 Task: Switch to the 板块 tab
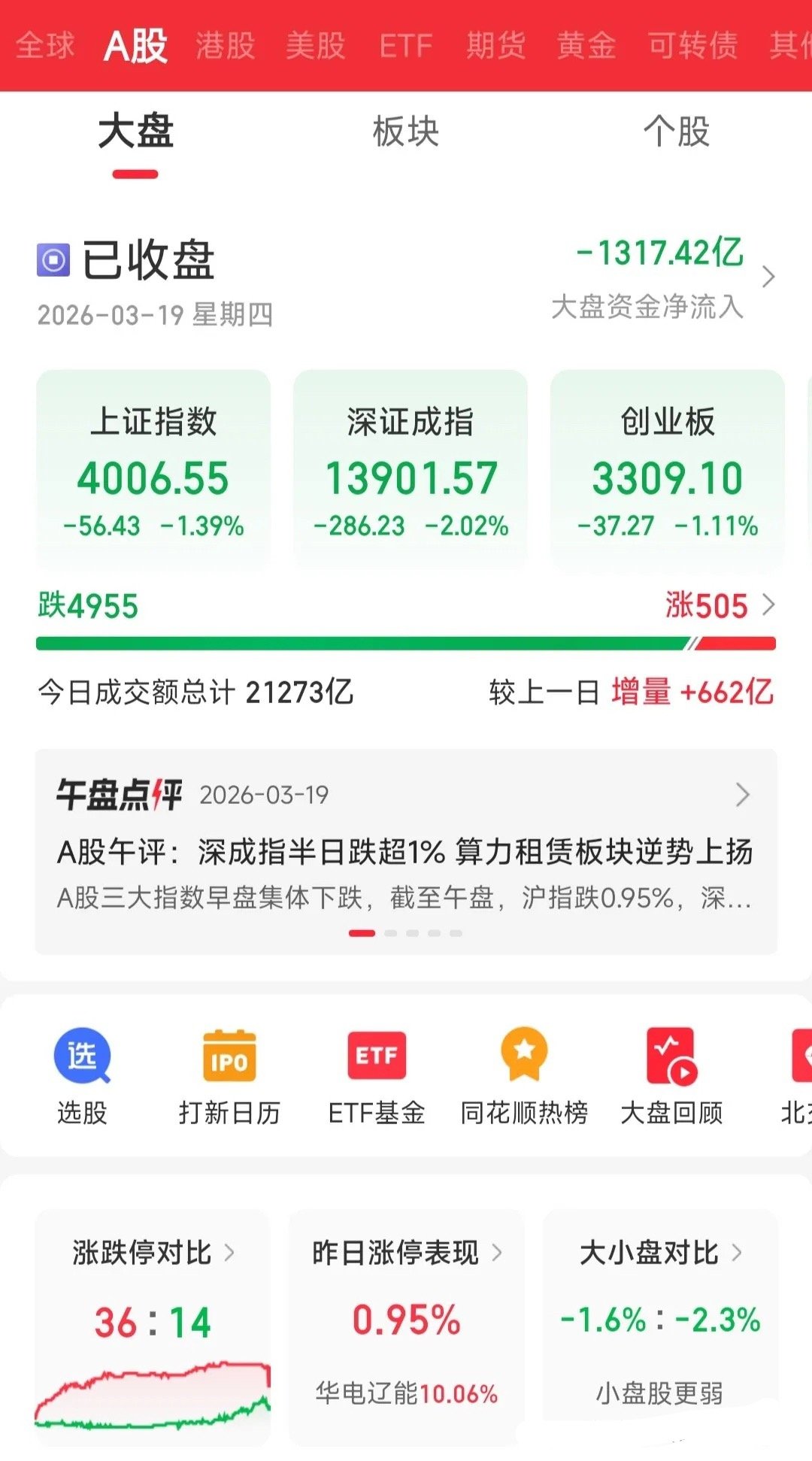click(x=406, y=132)
